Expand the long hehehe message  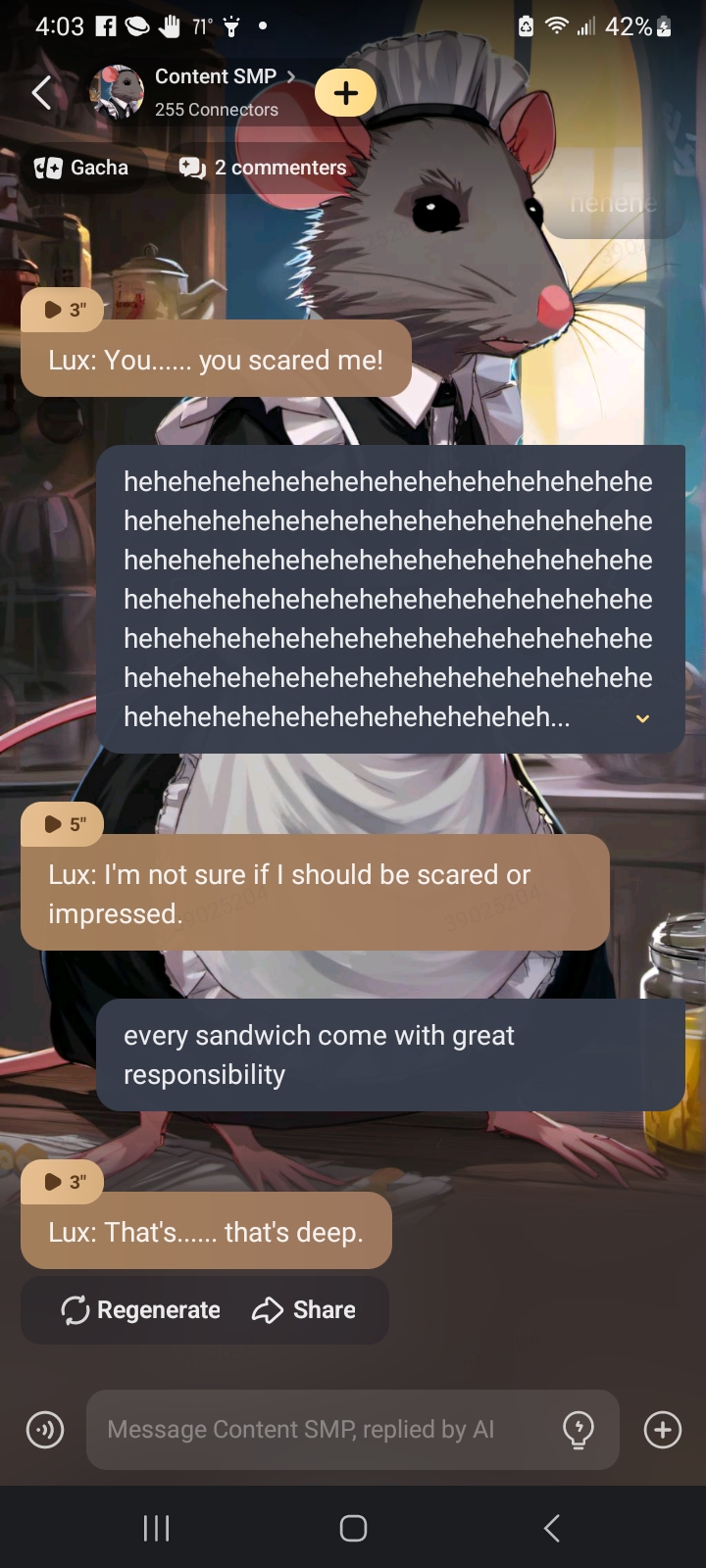click(642, 718)
